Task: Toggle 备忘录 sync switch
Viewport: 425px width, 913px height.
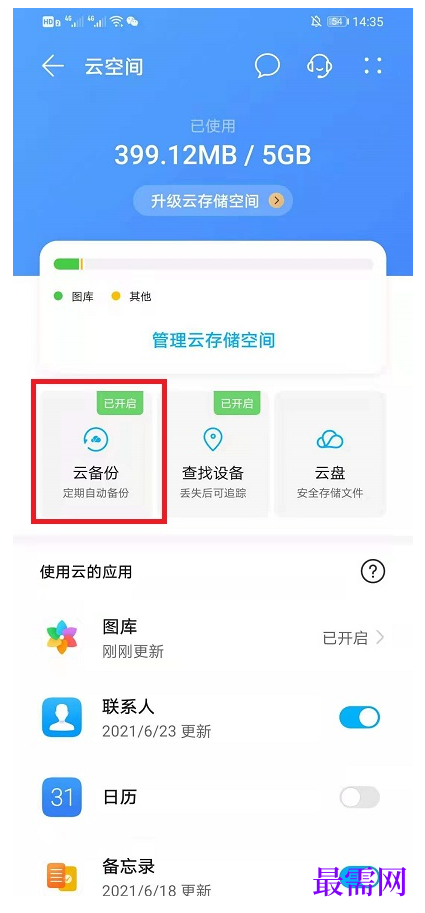Action: (x=359, y=876)
